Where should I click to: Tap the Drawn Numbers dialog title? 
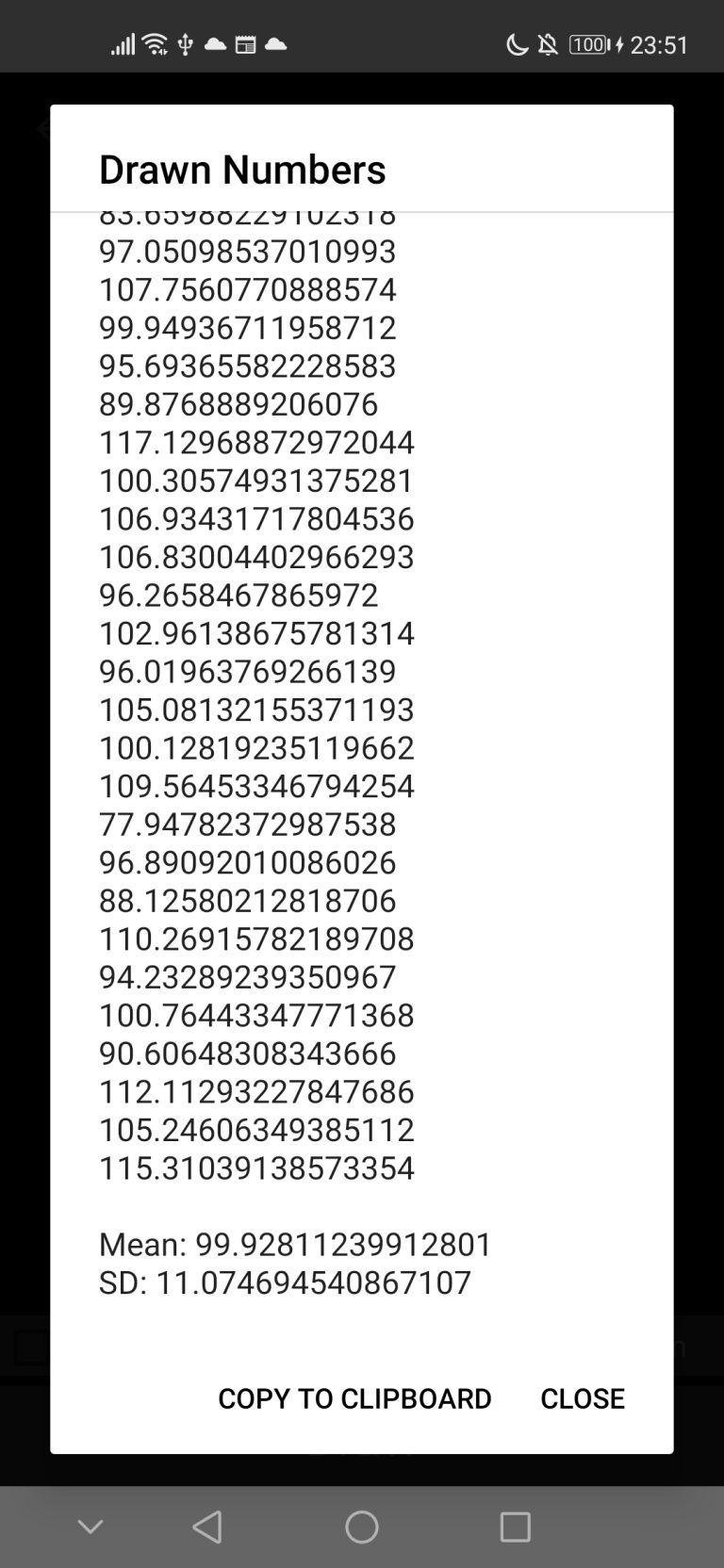coord(242,170)
